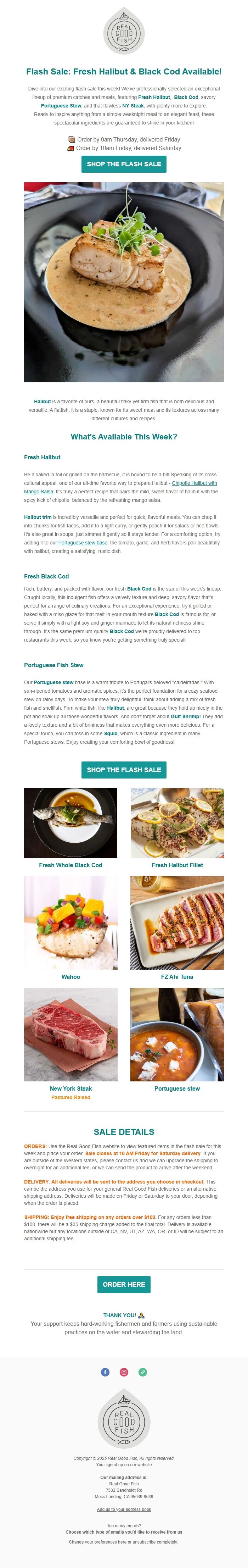View the Fresh Halibut Fillet product
This screenshot has width=248, height=1568.
pos(177,822)
